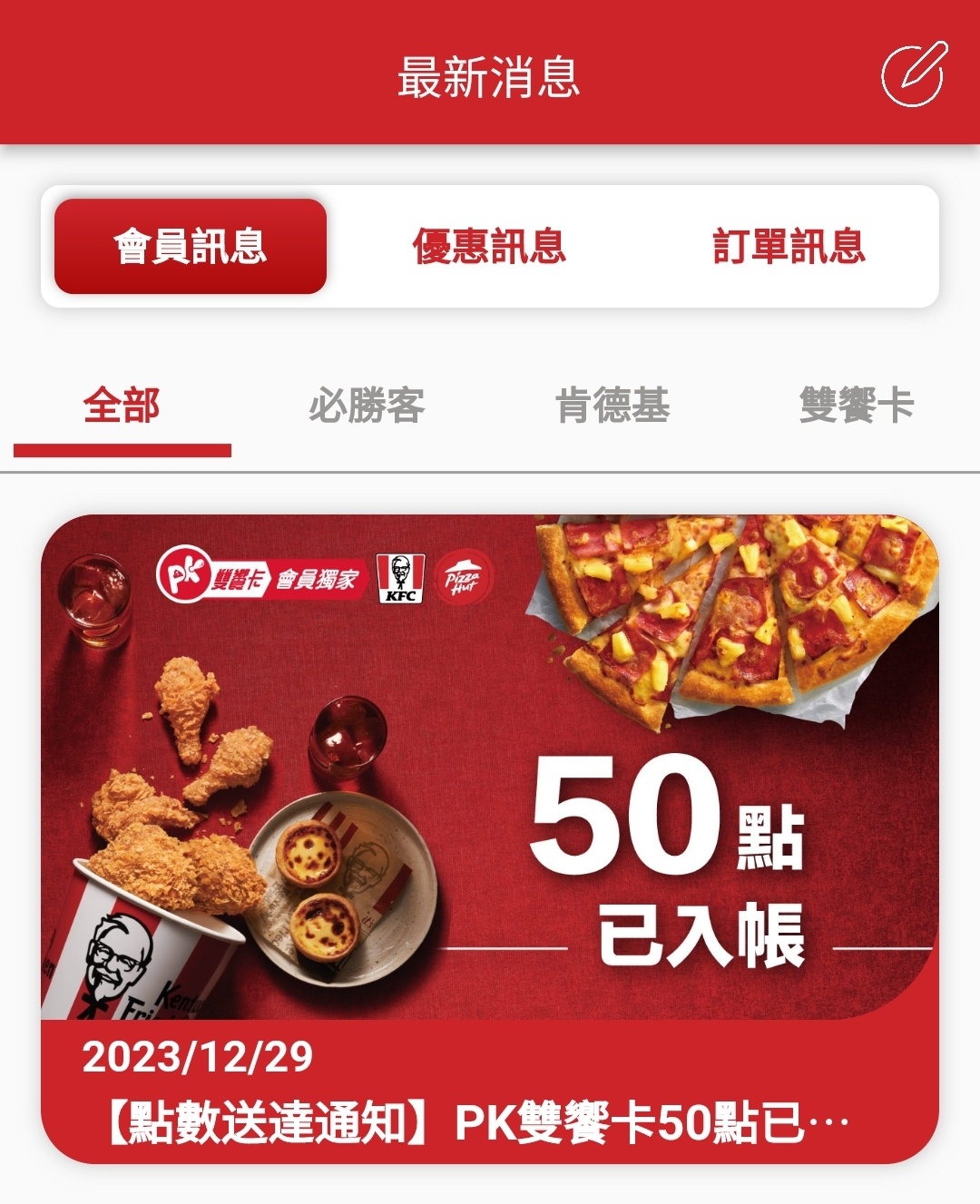Screen dimensions: 980x1204
Task: Switch to 訂單訊息 segment
Action: click(789, 247)
